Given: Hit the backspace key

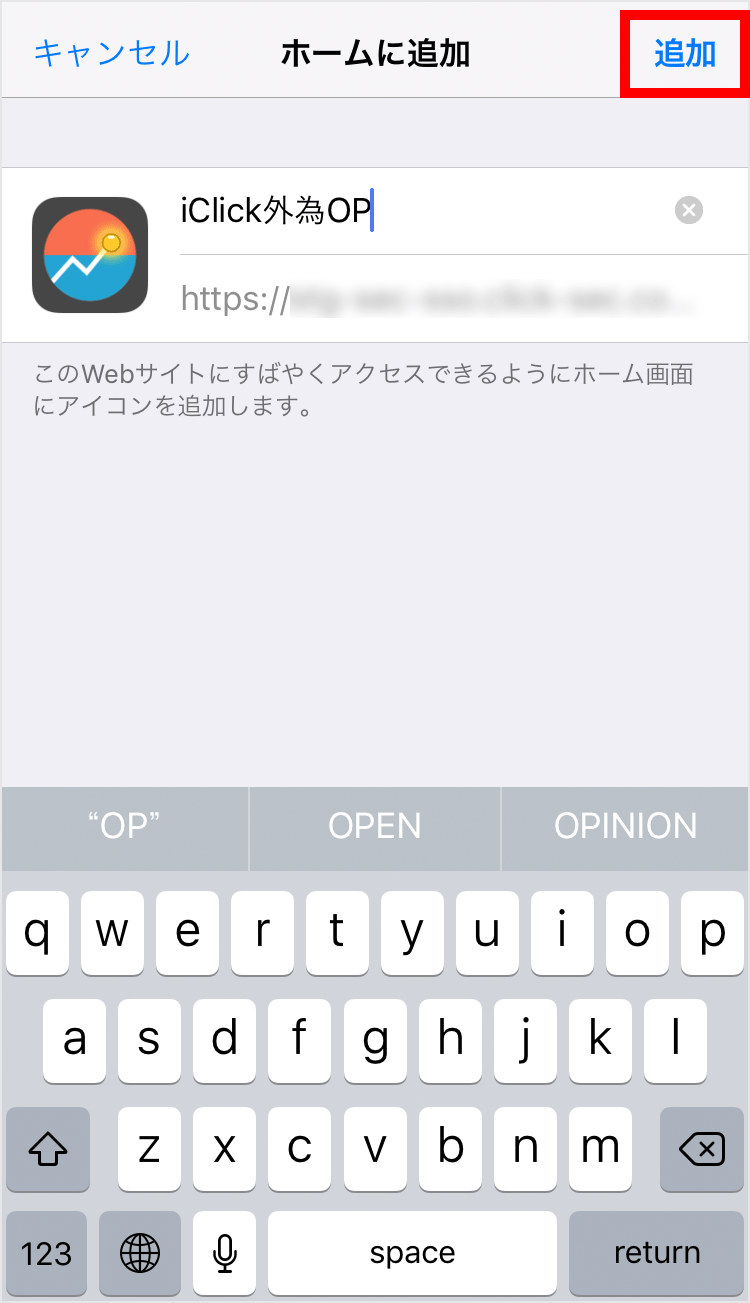Looking at the screenshot, I should tap(702, 1149).
